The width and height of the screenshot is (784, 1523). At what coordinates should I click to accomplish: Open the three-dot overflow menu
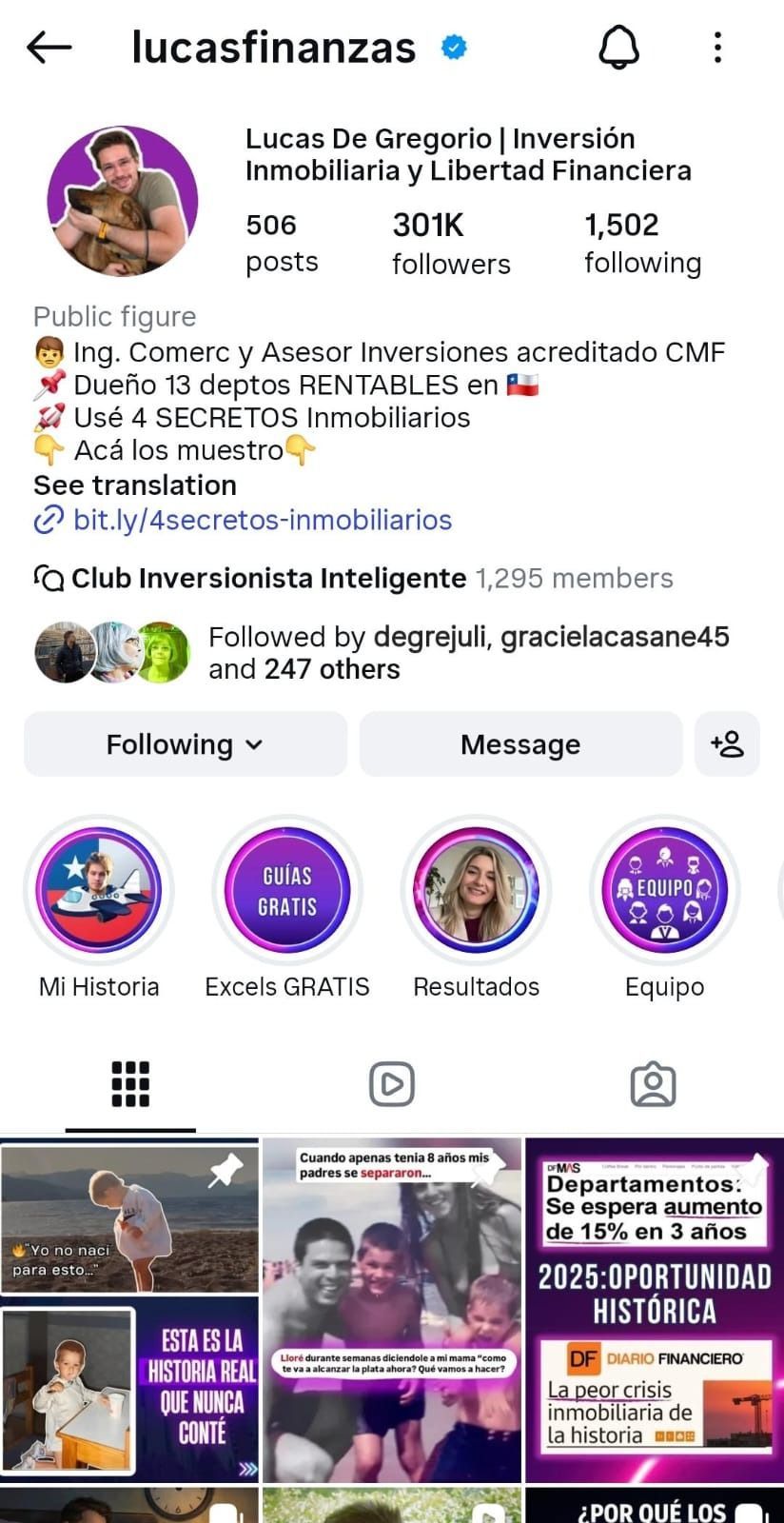(717, 47)
